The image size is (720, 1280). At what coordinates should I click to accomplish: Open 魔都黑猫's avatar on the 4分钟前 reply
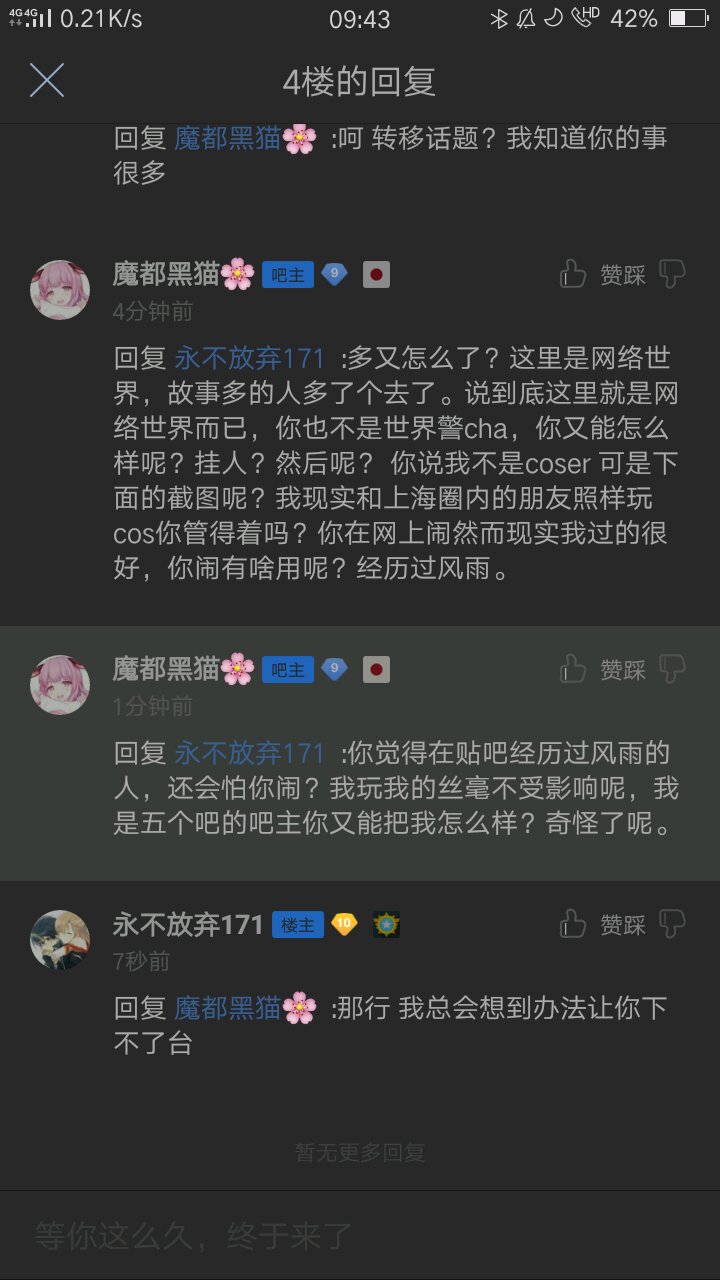(60, 290)
